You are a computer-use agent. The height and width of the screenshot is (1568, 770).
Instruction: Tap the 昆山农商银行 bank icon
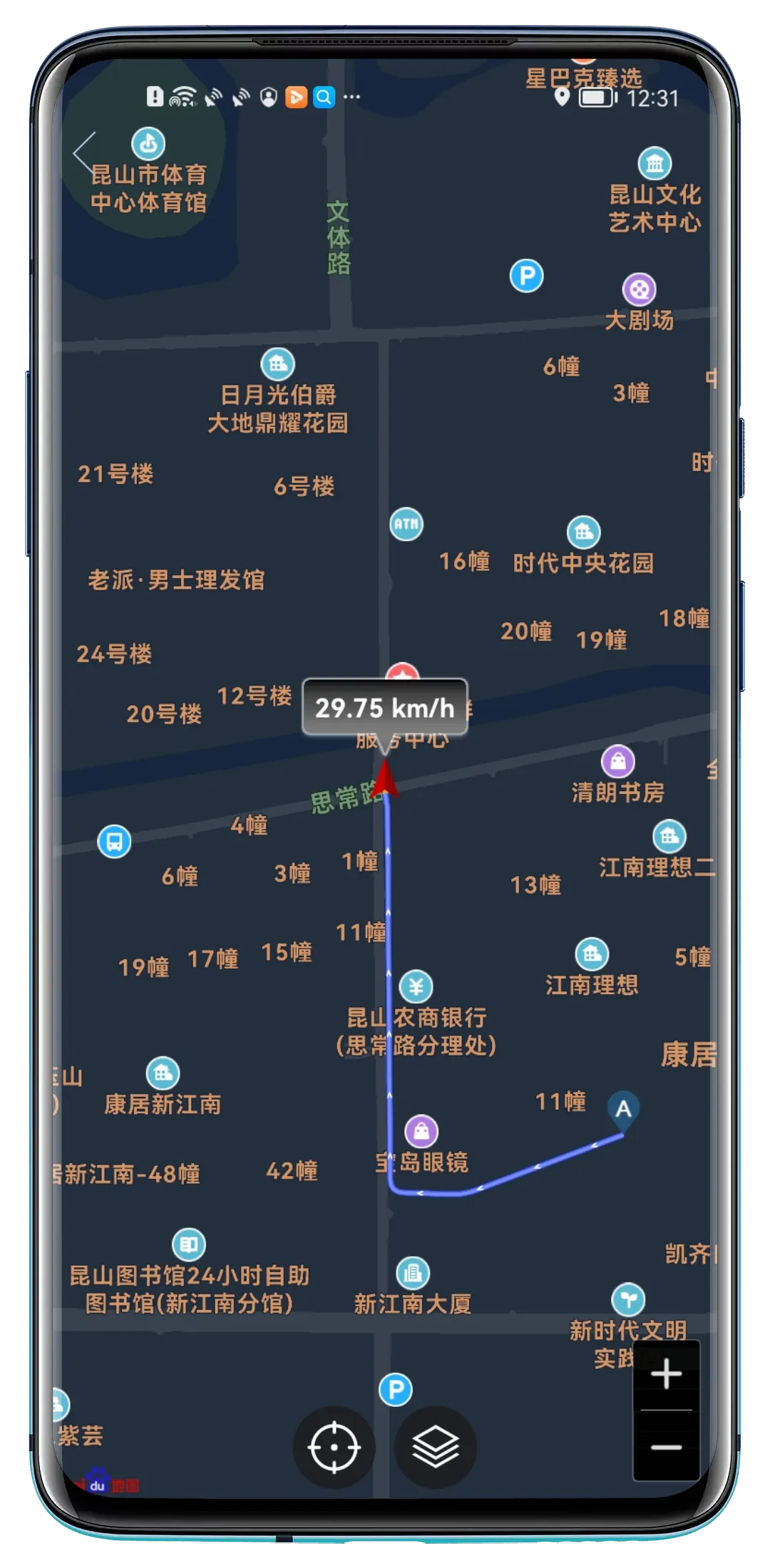pyautogui.click(x=417, y=985)
